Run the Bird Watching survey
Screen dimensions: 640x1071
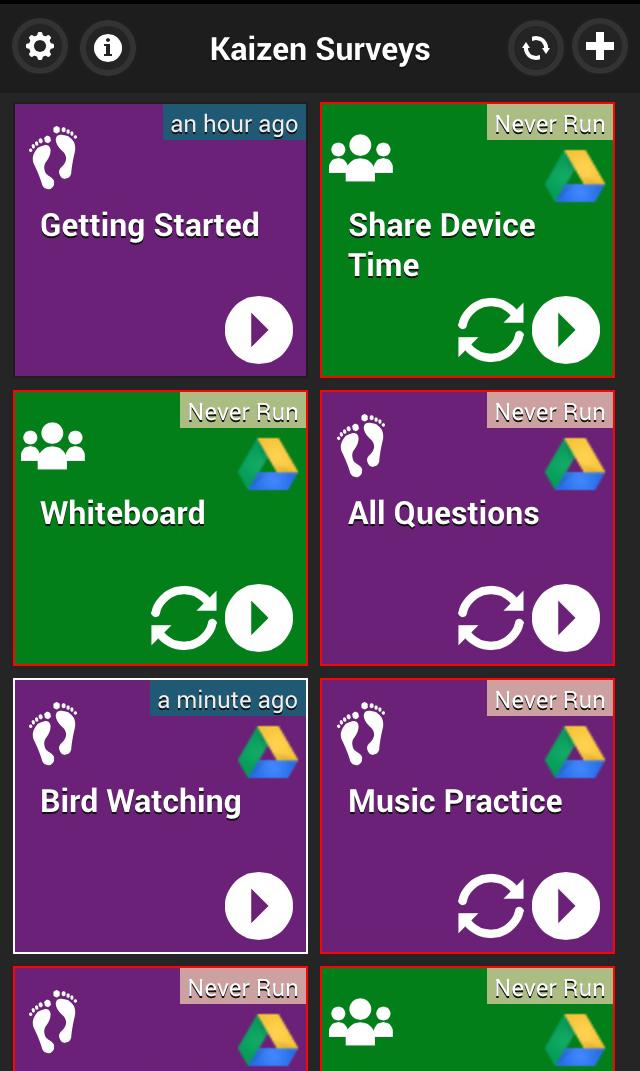pos(259,906)
